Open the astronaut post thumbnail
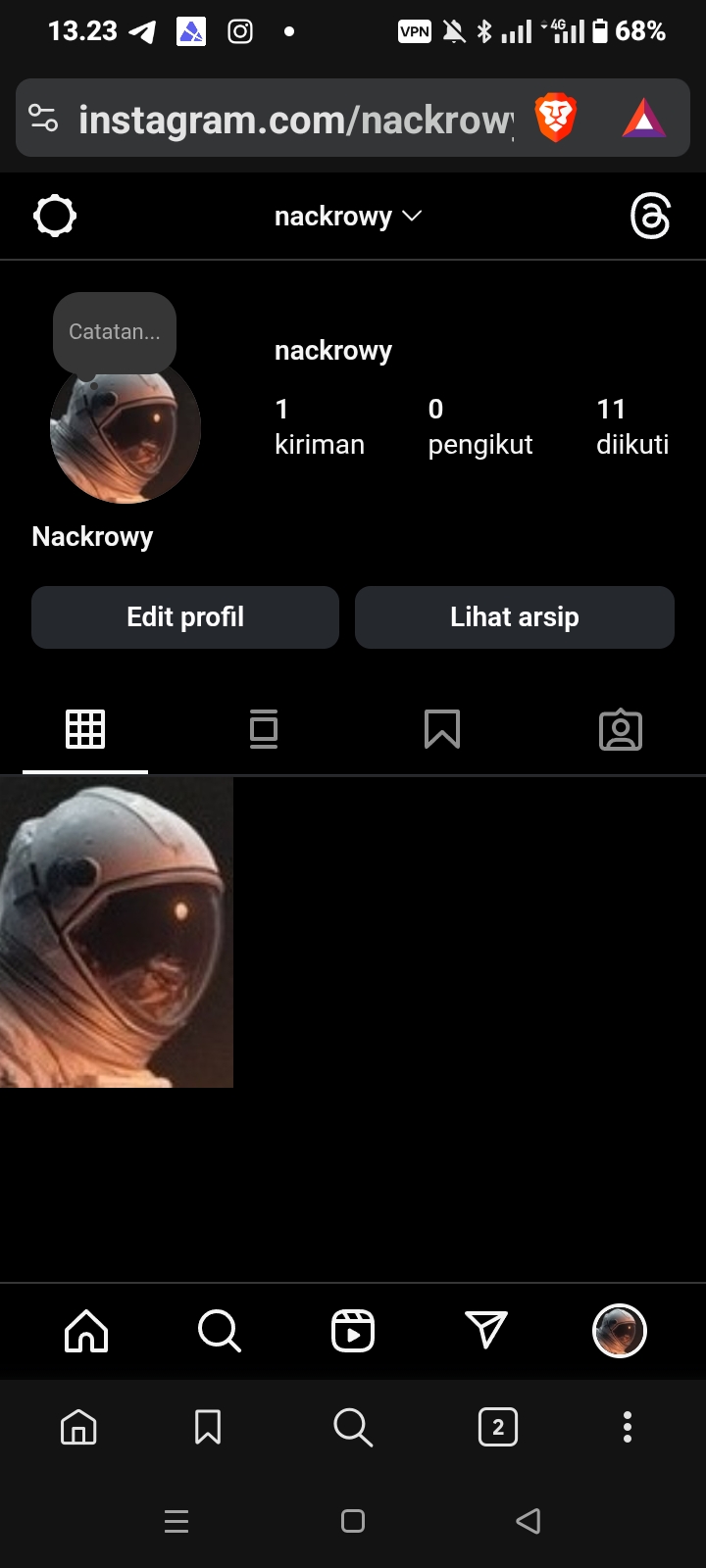 tap(117, 932)
